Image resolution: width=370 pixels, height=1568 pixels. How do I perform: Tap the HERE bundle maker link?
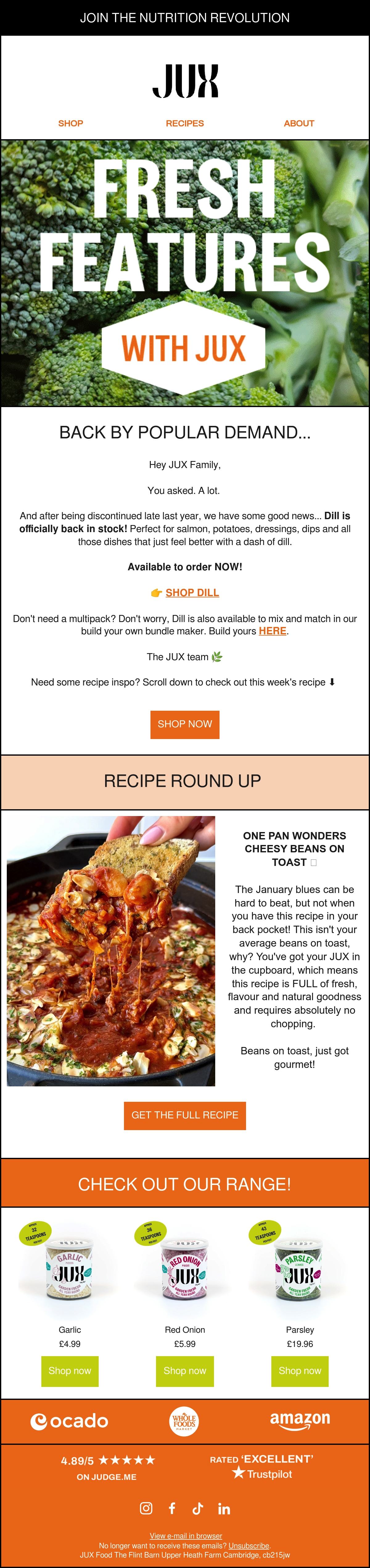[x=273, y=631]
